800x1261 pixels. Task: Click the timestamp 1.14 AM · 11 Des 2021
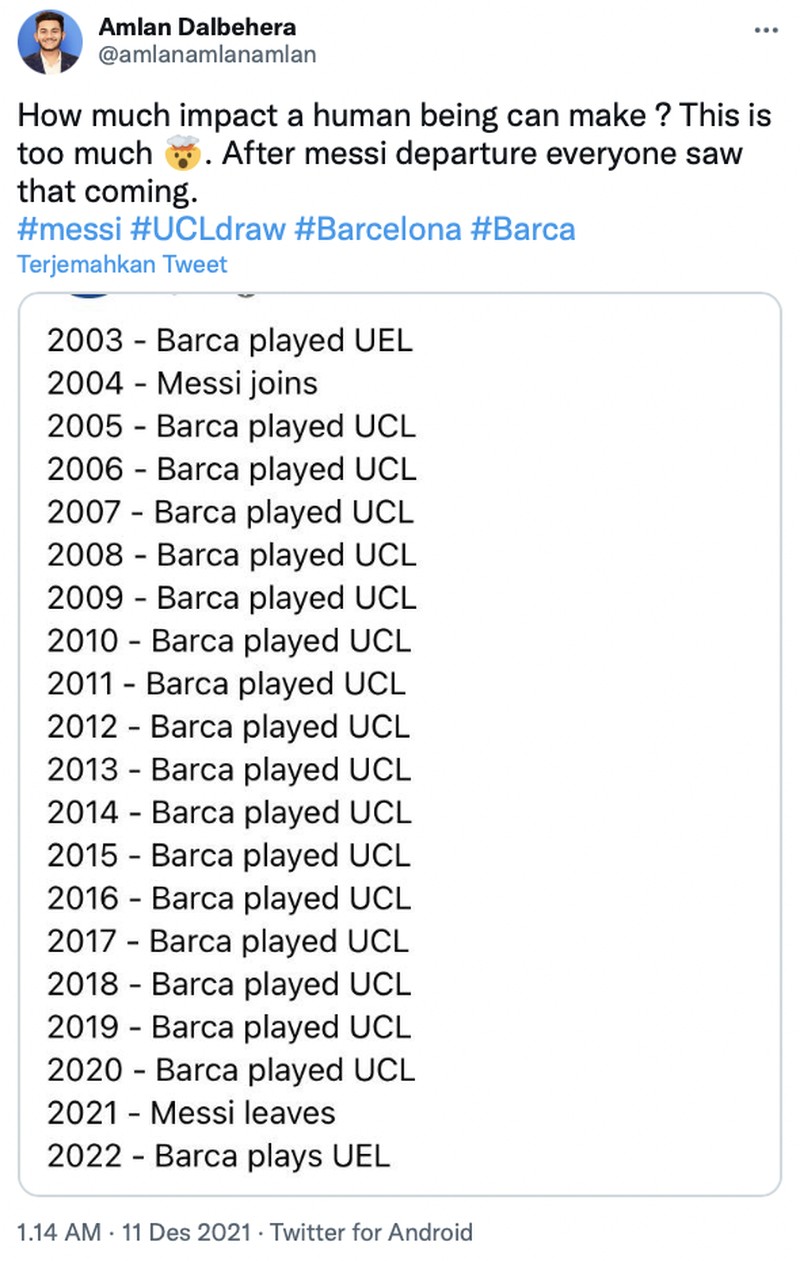coord(130,1233)
